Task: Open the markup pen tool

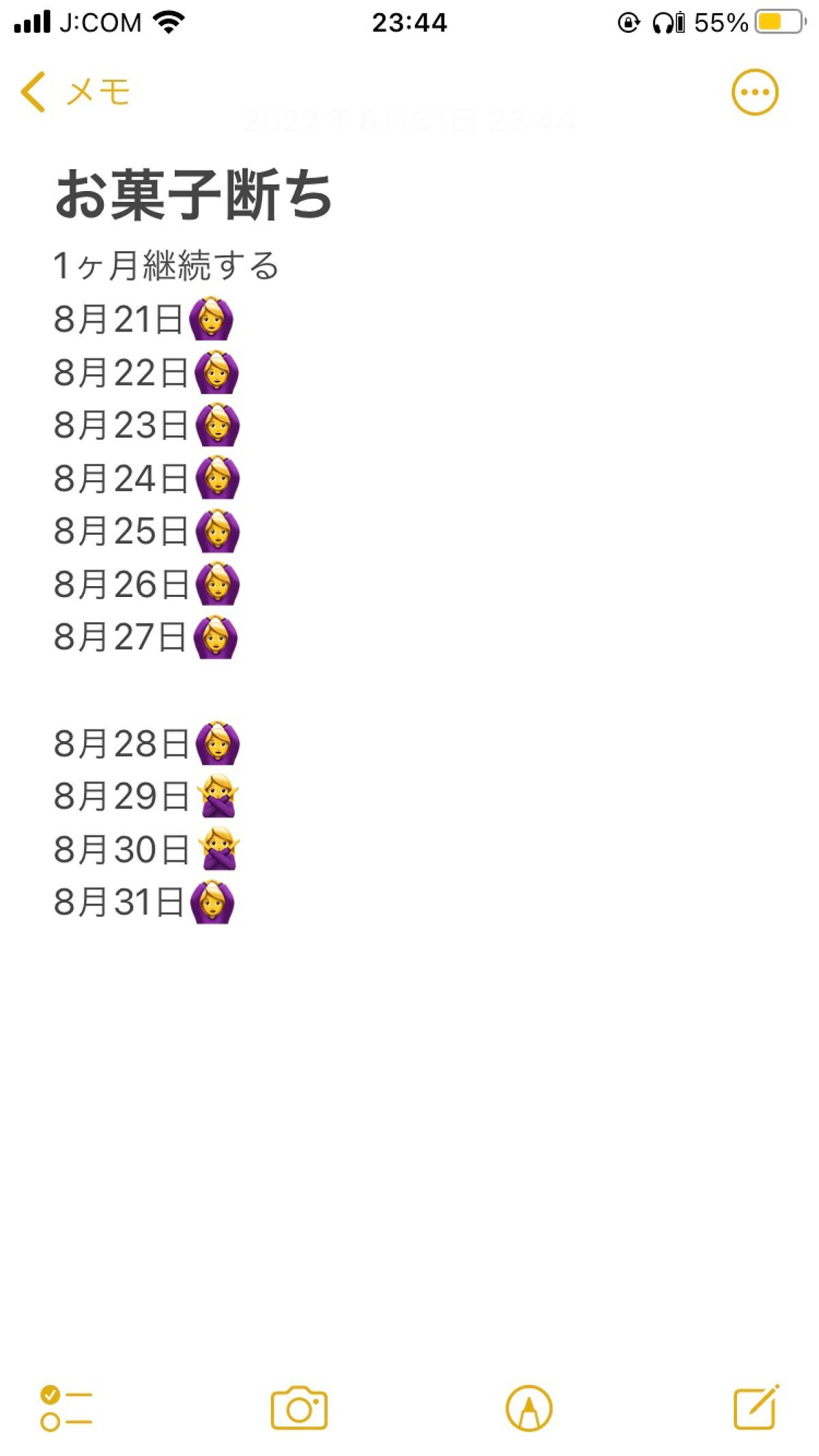Action: (528, 1408)
